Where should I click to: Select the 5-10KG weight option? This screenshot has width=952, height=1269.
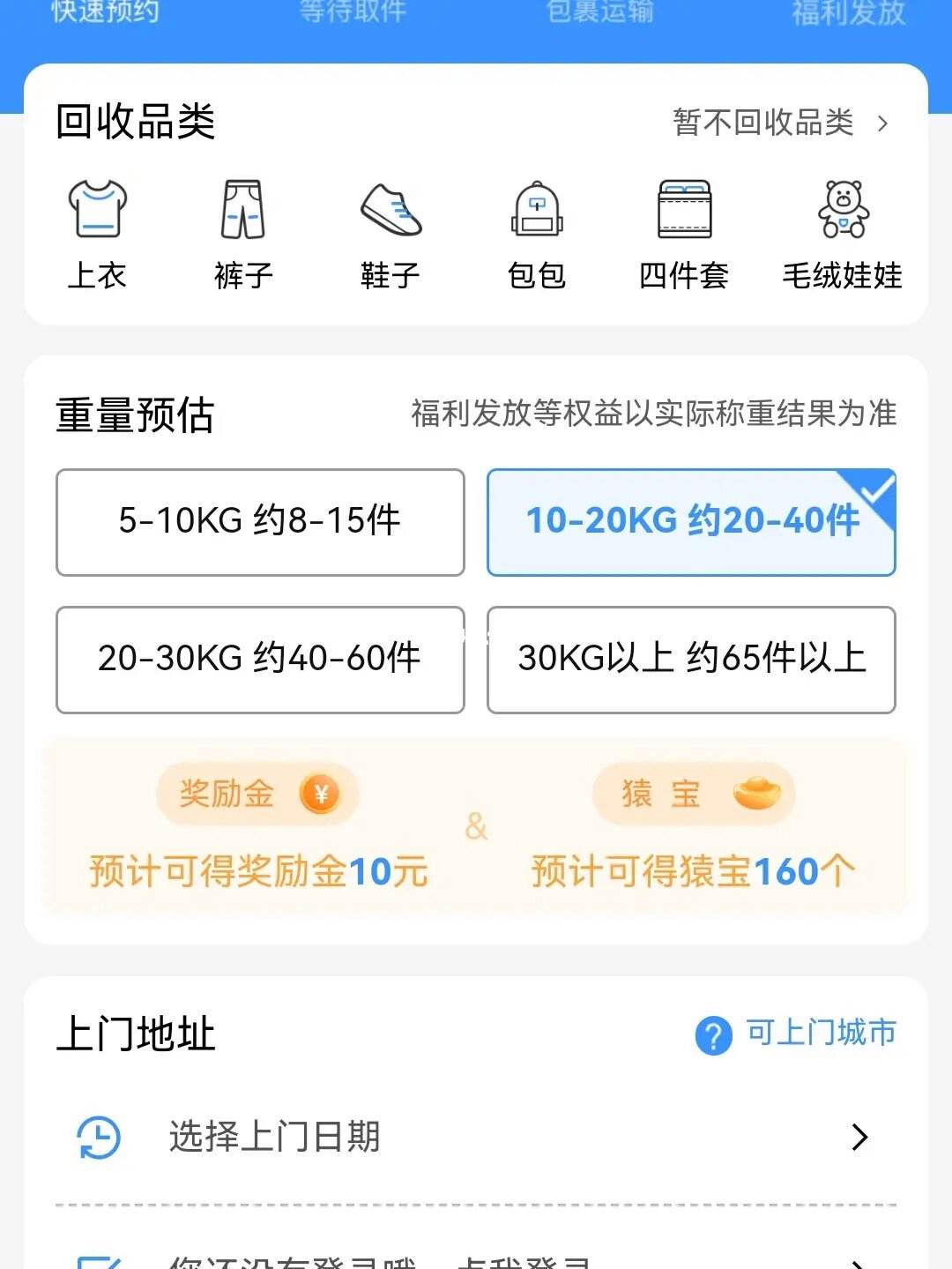260,522
